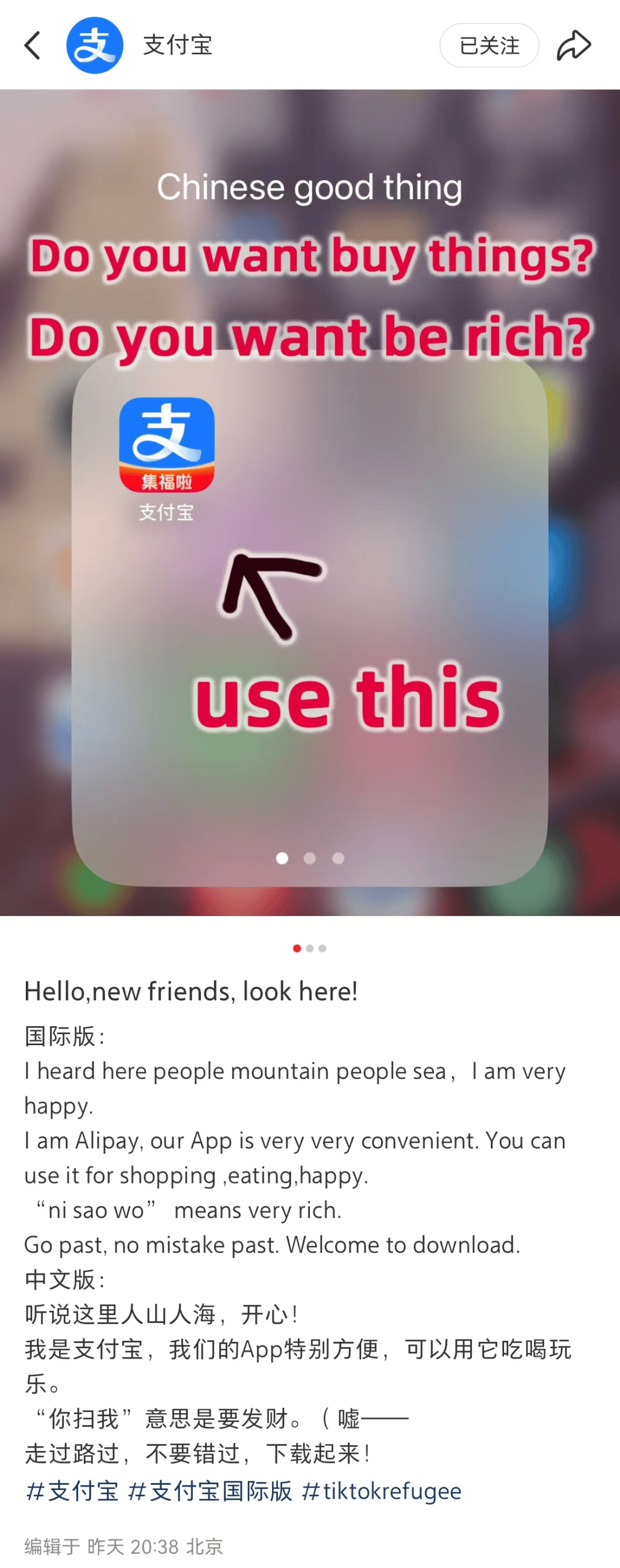620x1568 pixels.
Task: Open the post's main image
Action: (310, 502)
